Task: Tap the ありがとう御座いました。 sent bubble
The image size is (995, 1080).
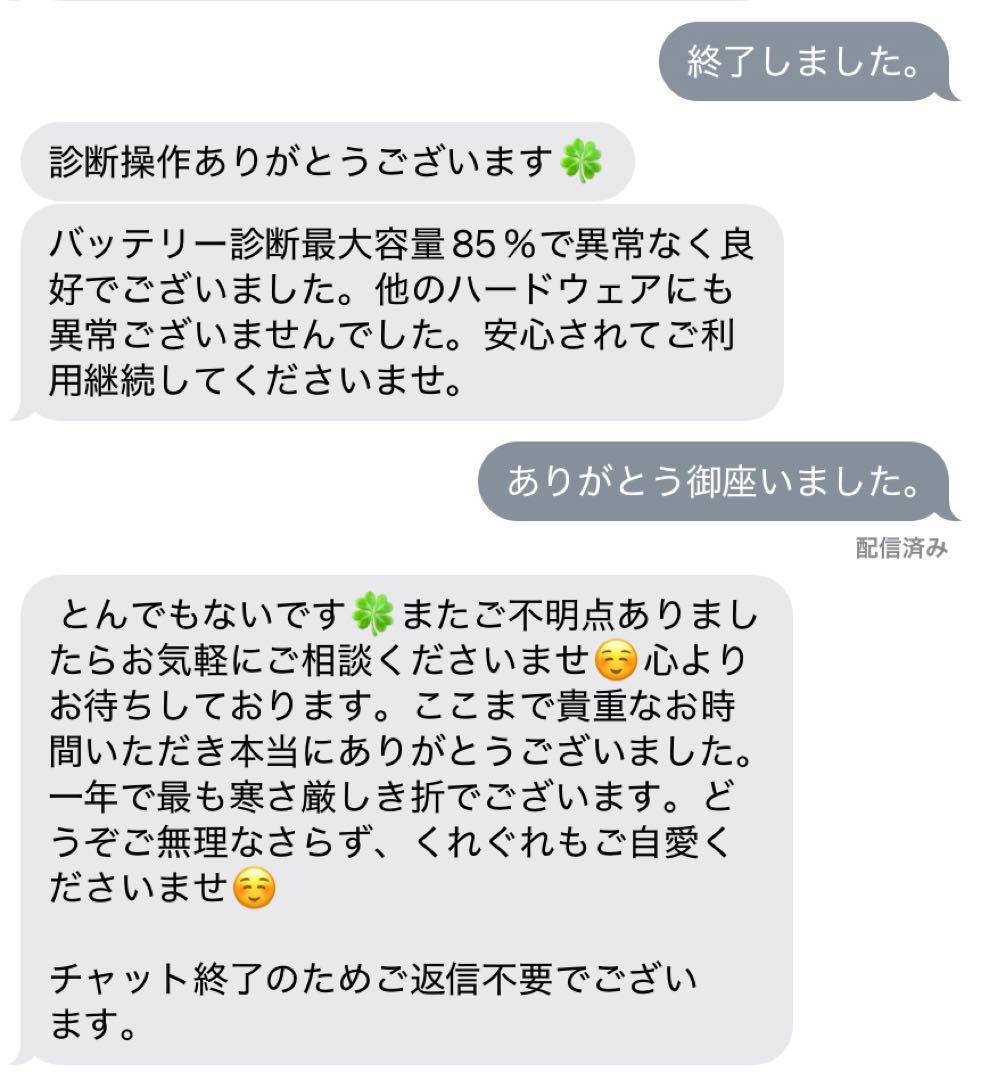Action: click(x=715, y=480)
